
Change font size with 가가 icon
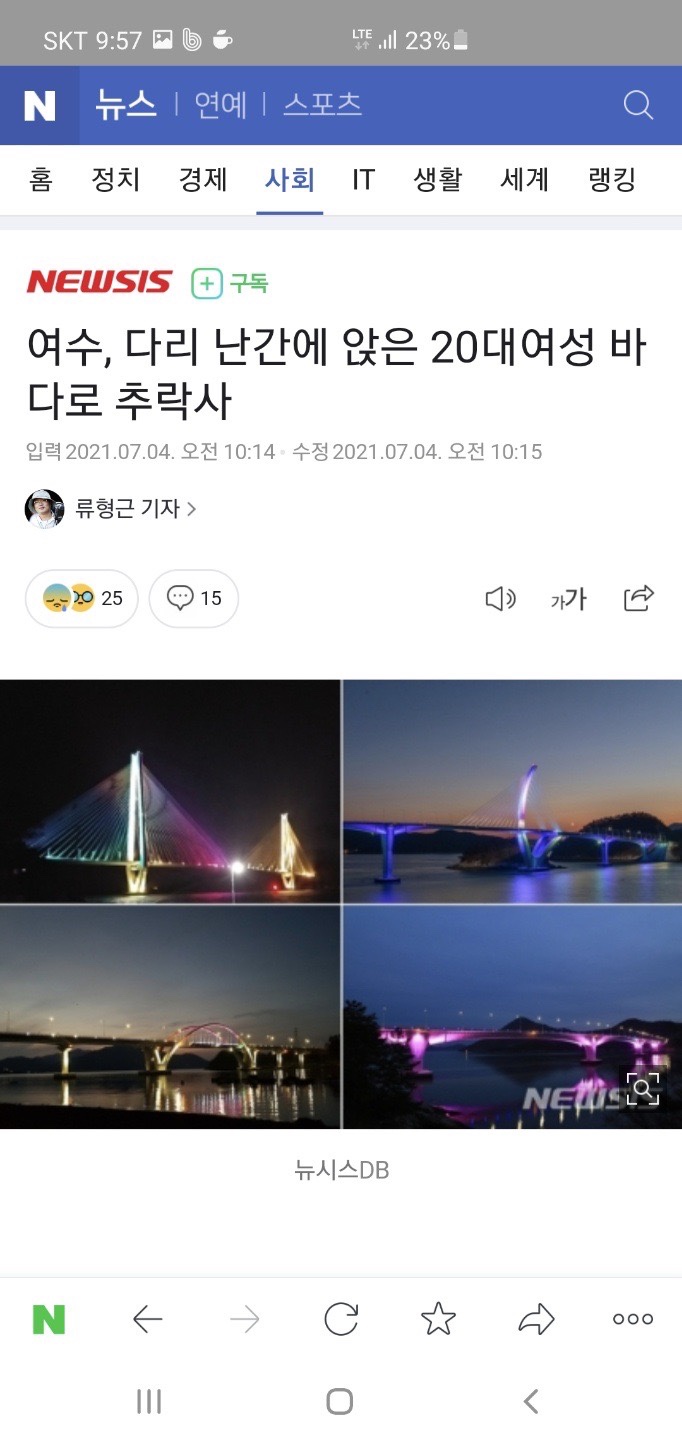tap(569, 599)
